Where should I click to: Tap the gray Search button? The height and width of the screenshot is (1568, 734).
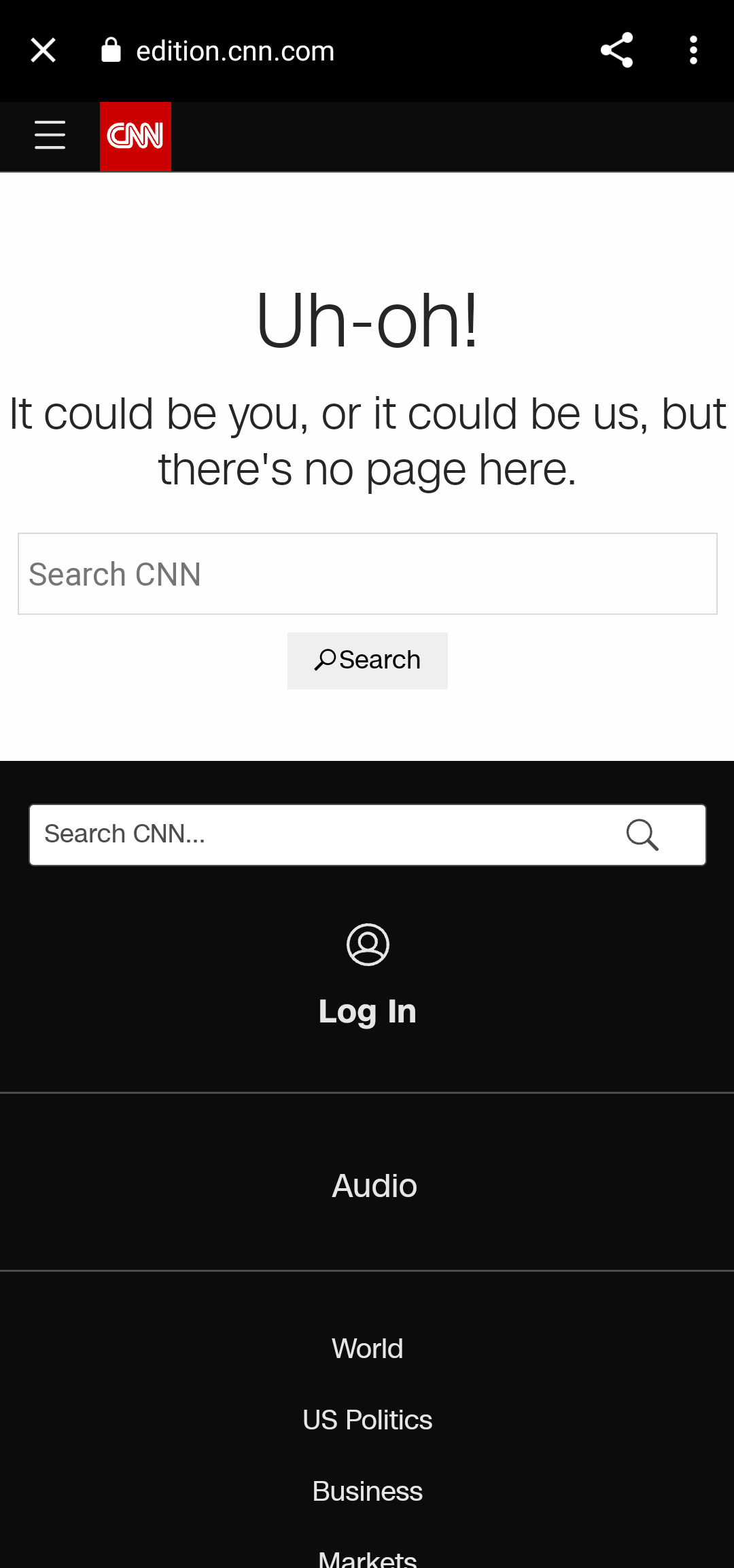[x=367, y=660]
